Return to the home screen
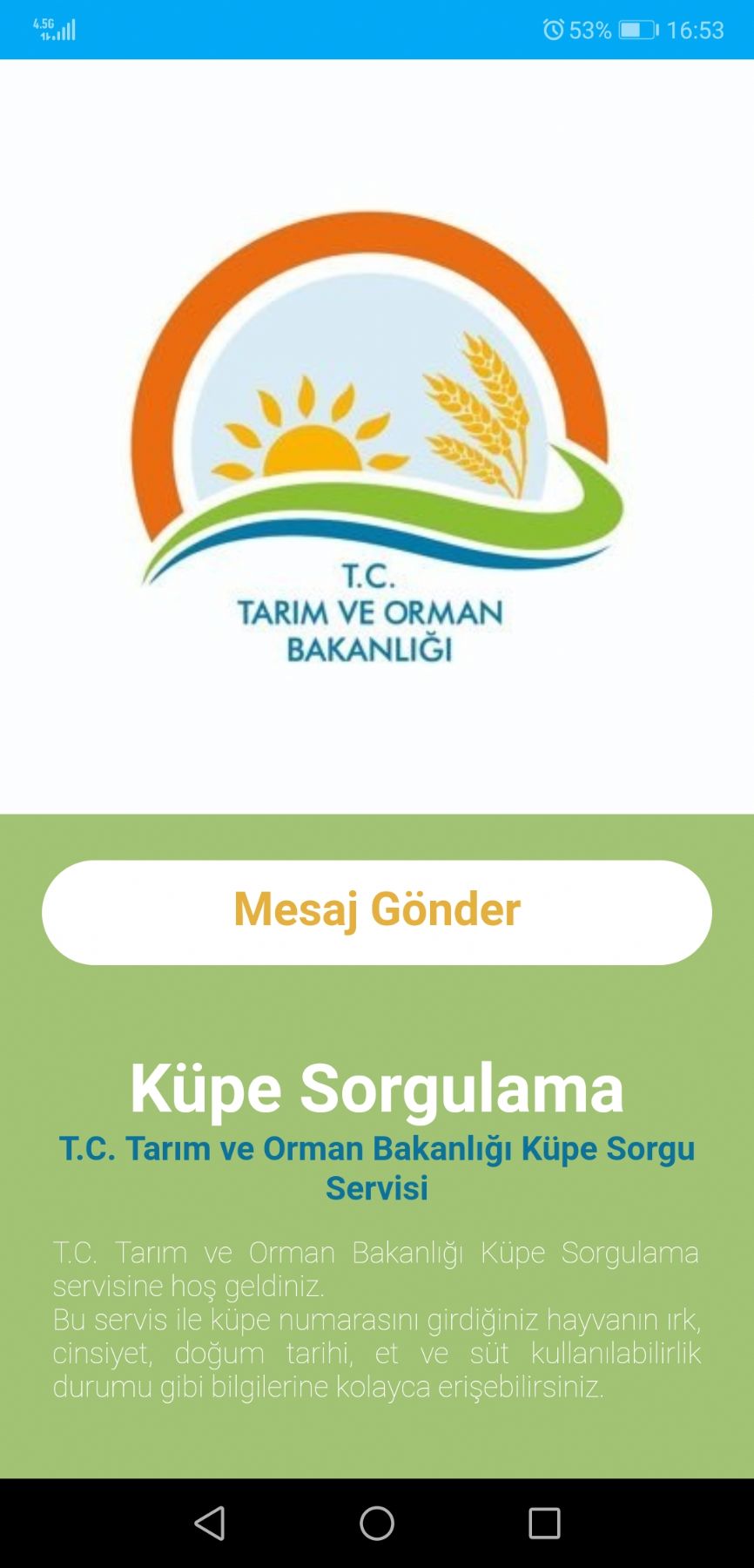This screenshot has height=1568, width=754. pyautogui.click(x=377, y=1523)
